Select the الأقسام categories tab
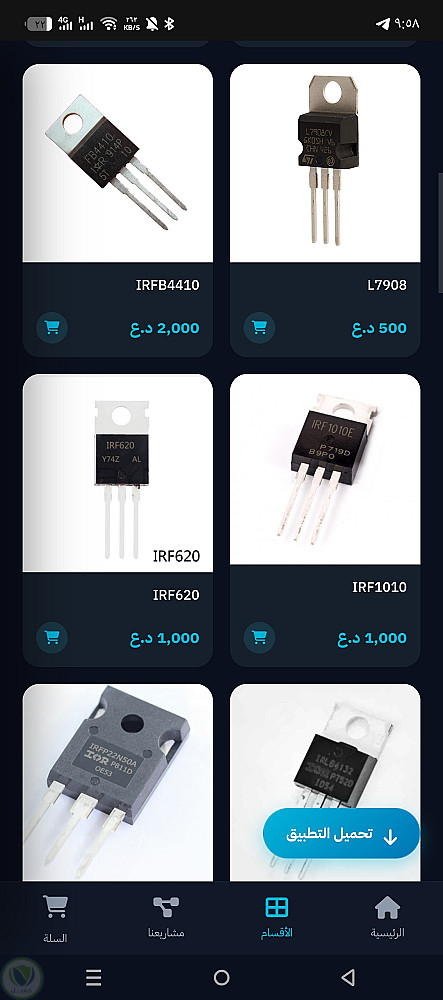The width and height of the screenshot is (443, 1000). tap(277, 917)
